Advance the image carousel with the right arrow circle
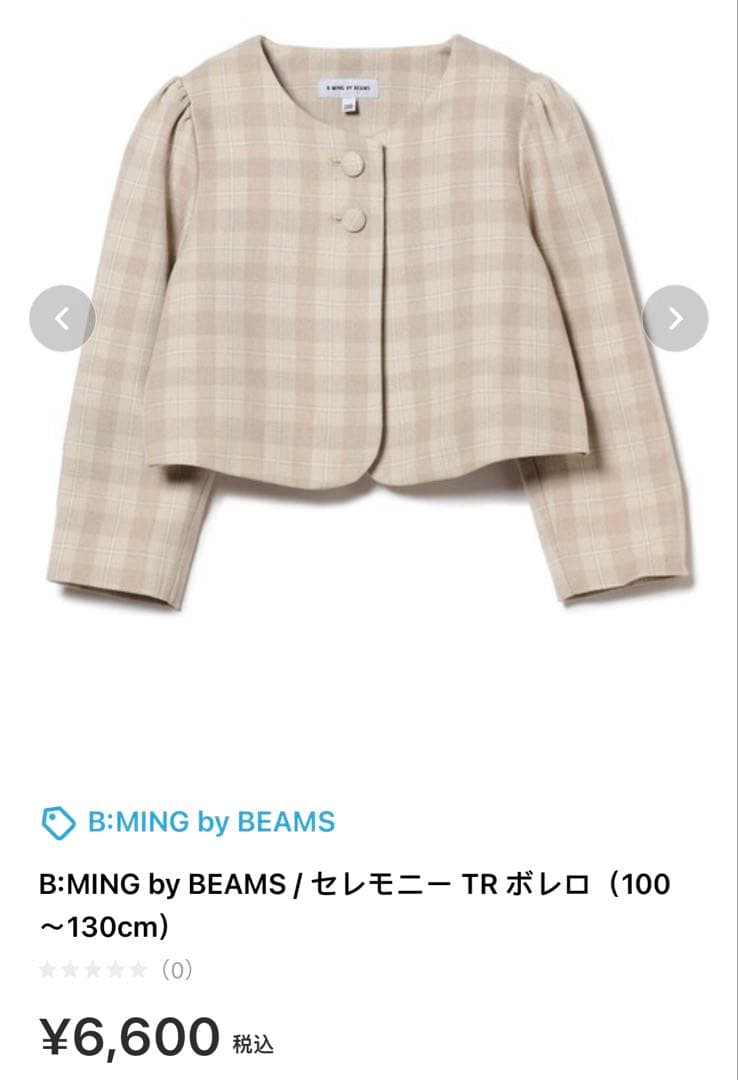The image size is (738, 1080). pyautogui.click(x=677, y=318)
